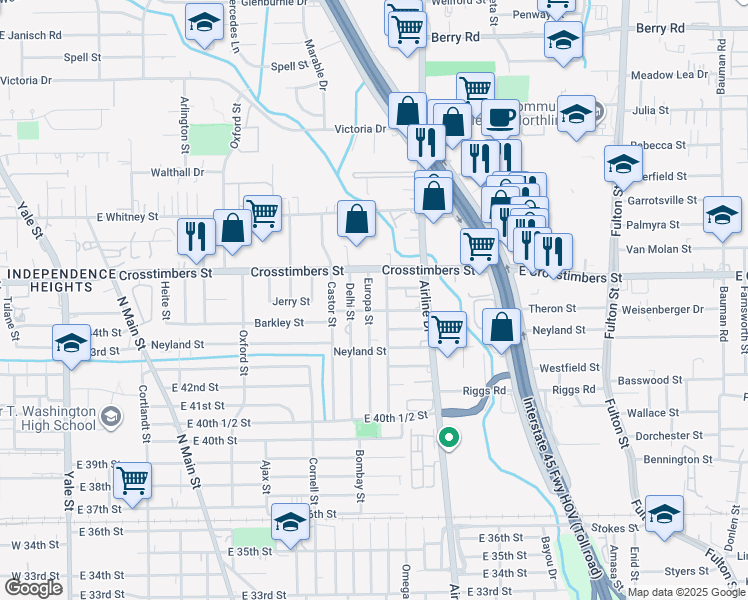748x600 pixels.
Task: Select the grocery cart marker on E 38th St
Action: click(x=132, y=480)
